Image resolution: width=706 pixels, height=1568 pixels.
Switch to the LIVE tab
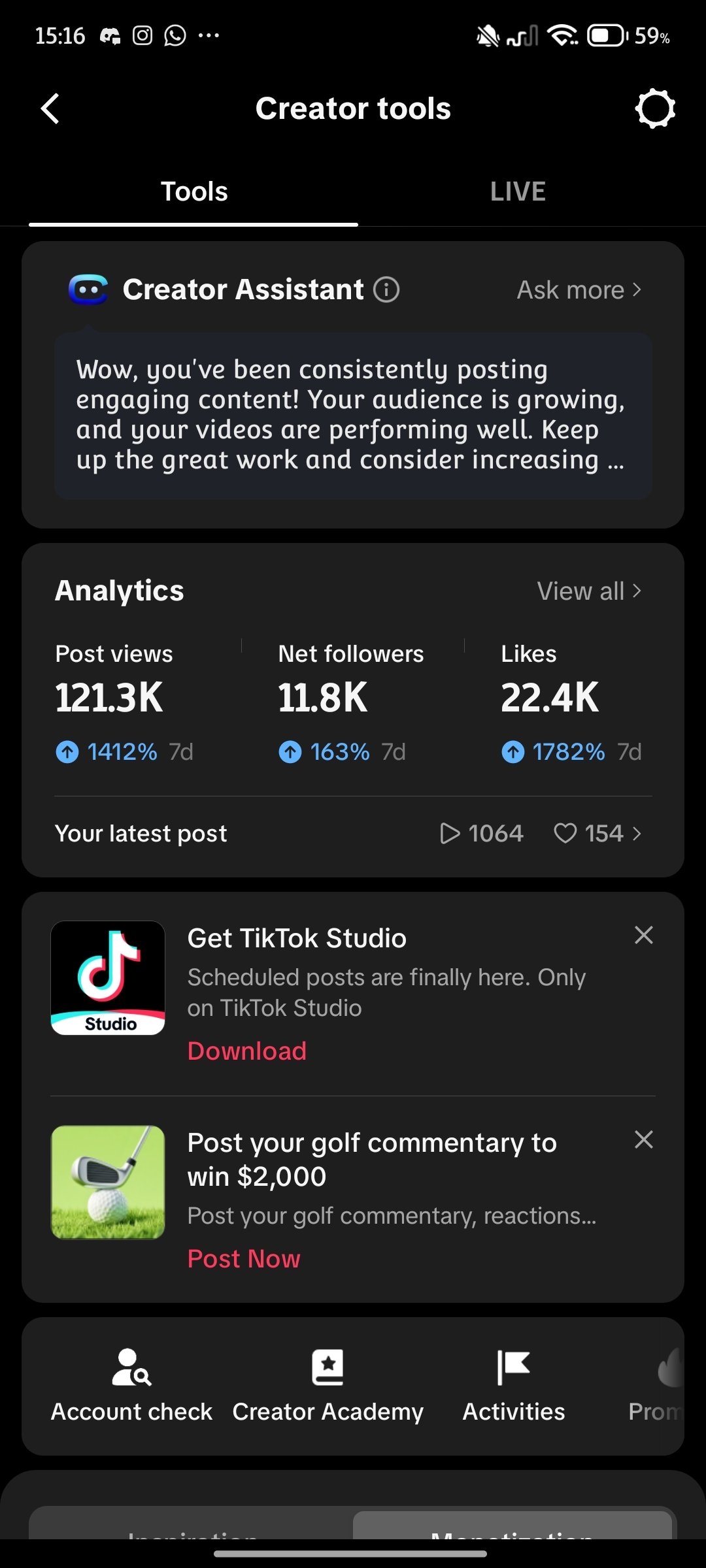point(518,192)
